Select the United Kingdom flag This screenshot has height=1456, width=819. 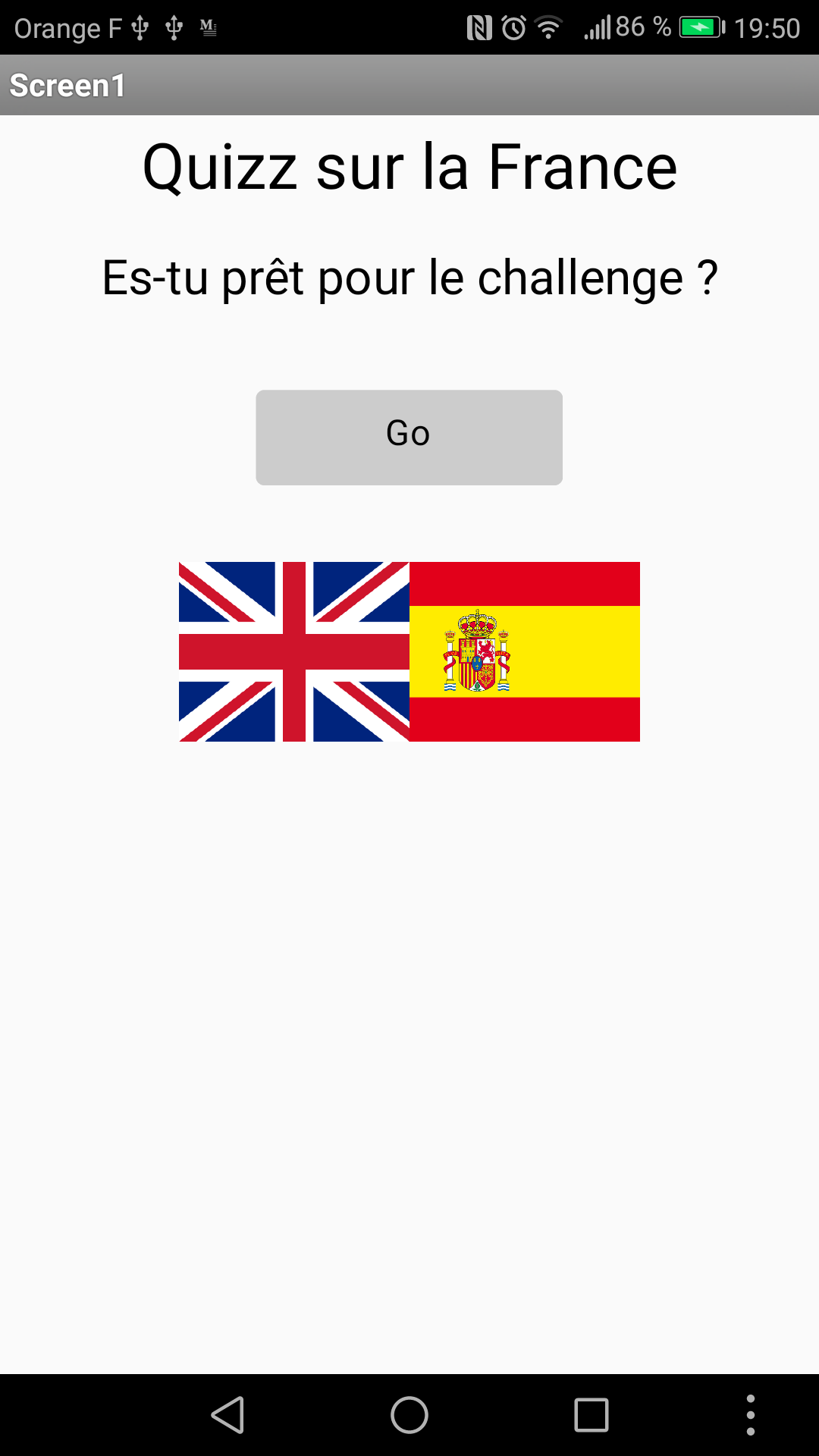(294, 651)
